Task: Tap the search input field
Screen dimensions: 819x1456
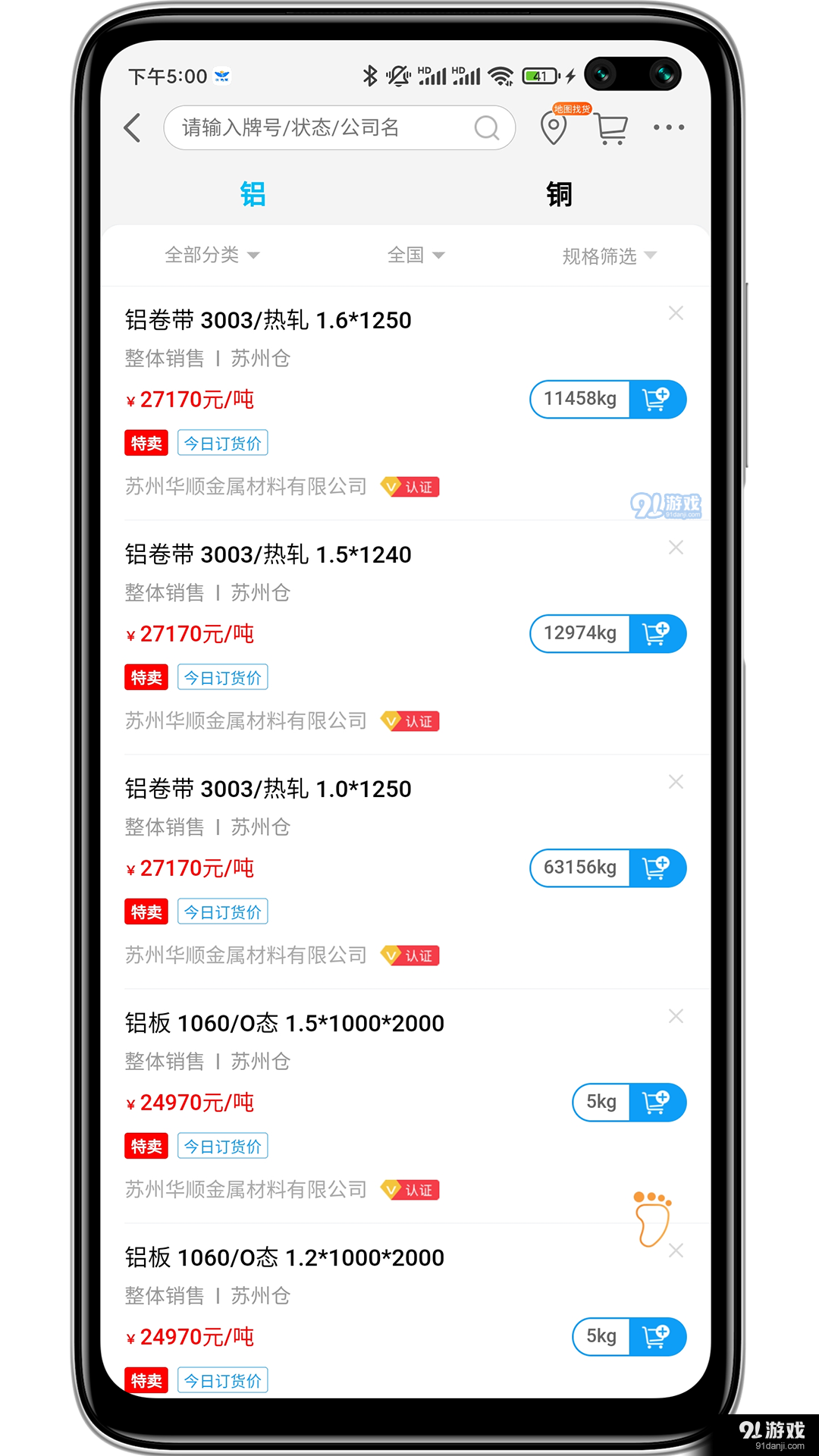Action: click(x=318, y=127)
